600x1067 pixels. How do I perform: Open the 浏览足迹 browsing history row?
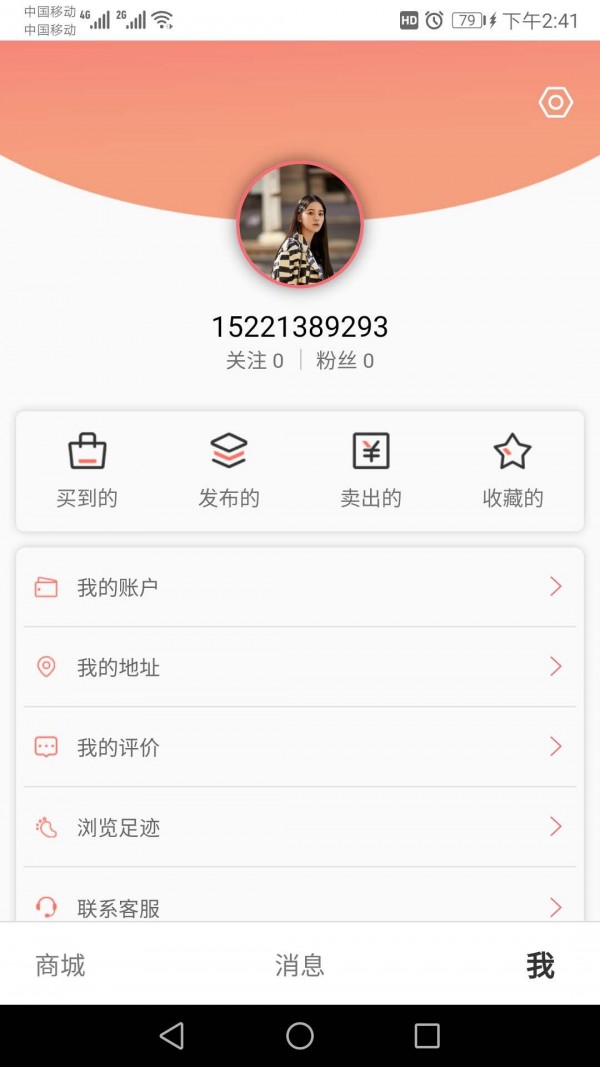tap(300, 827)
